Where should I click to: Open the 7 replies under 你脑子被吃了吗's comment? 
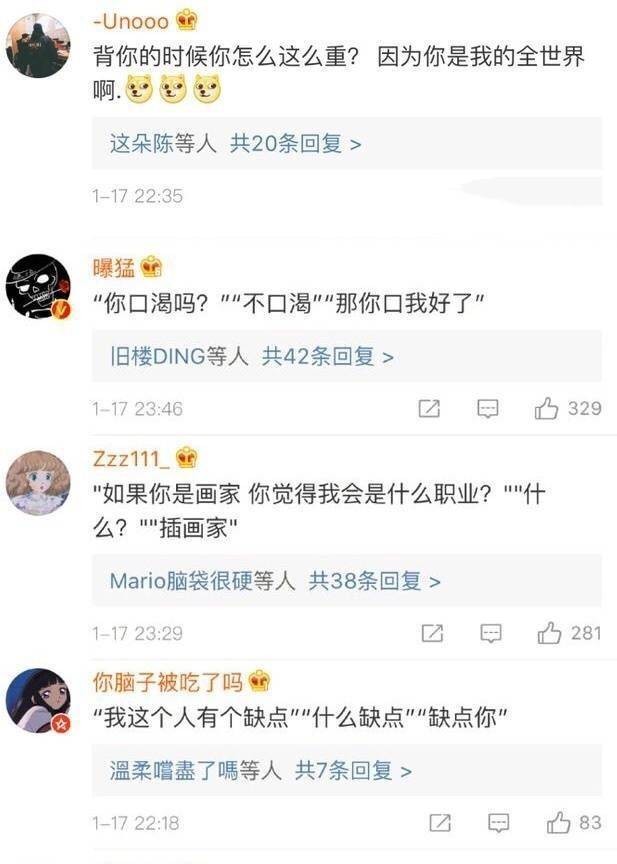point(261,771)
